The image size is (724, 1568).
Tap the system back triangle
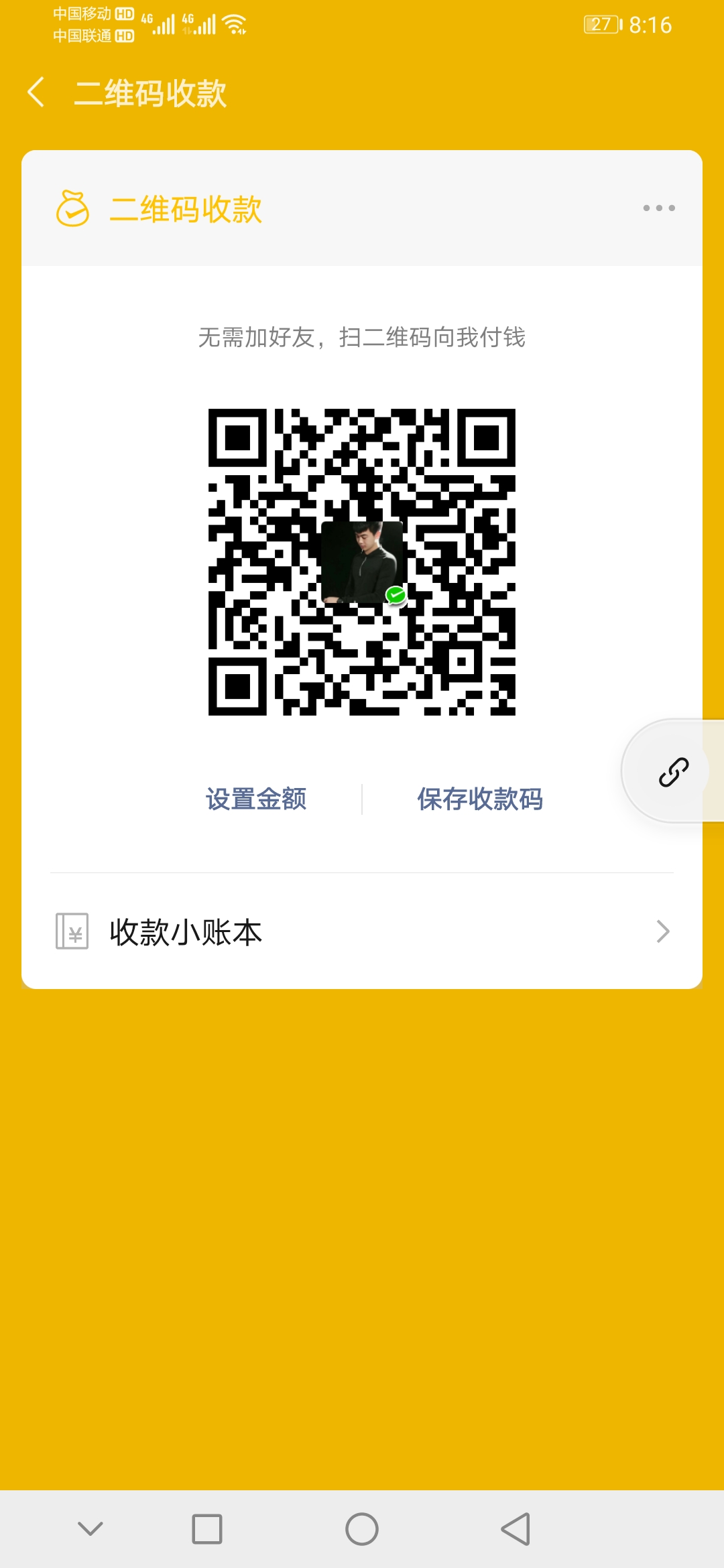pyautogui.click(x=516, y=1529)
